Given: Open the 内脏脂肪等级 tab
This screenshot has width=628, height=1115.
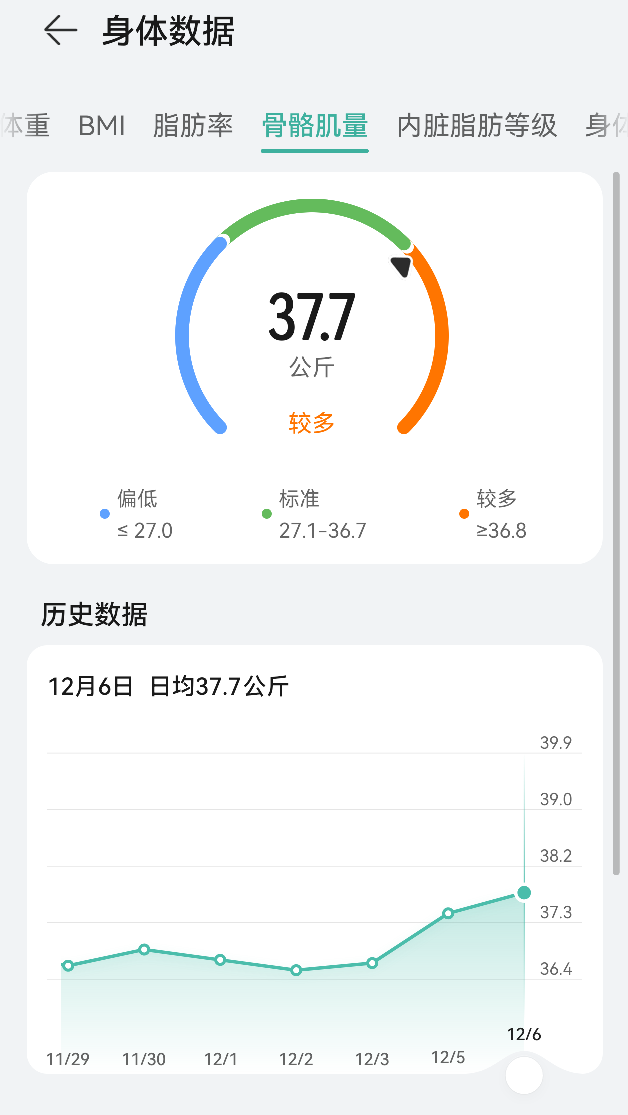Looking at the screenshot, I should 477,126.
